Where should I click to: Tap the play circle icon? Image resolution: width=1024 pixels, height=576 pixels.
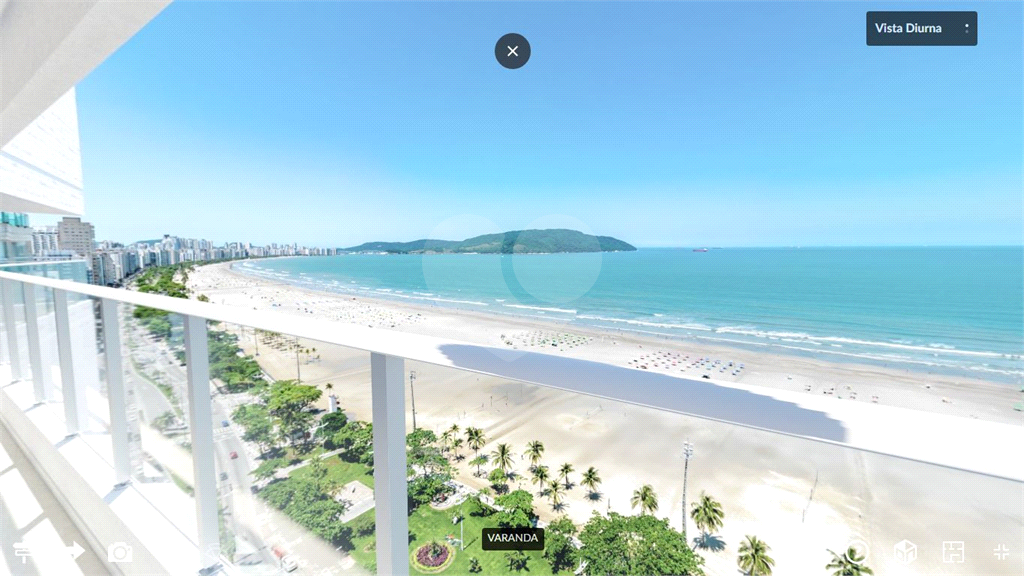pyautogui.click(x=857, y=552)
